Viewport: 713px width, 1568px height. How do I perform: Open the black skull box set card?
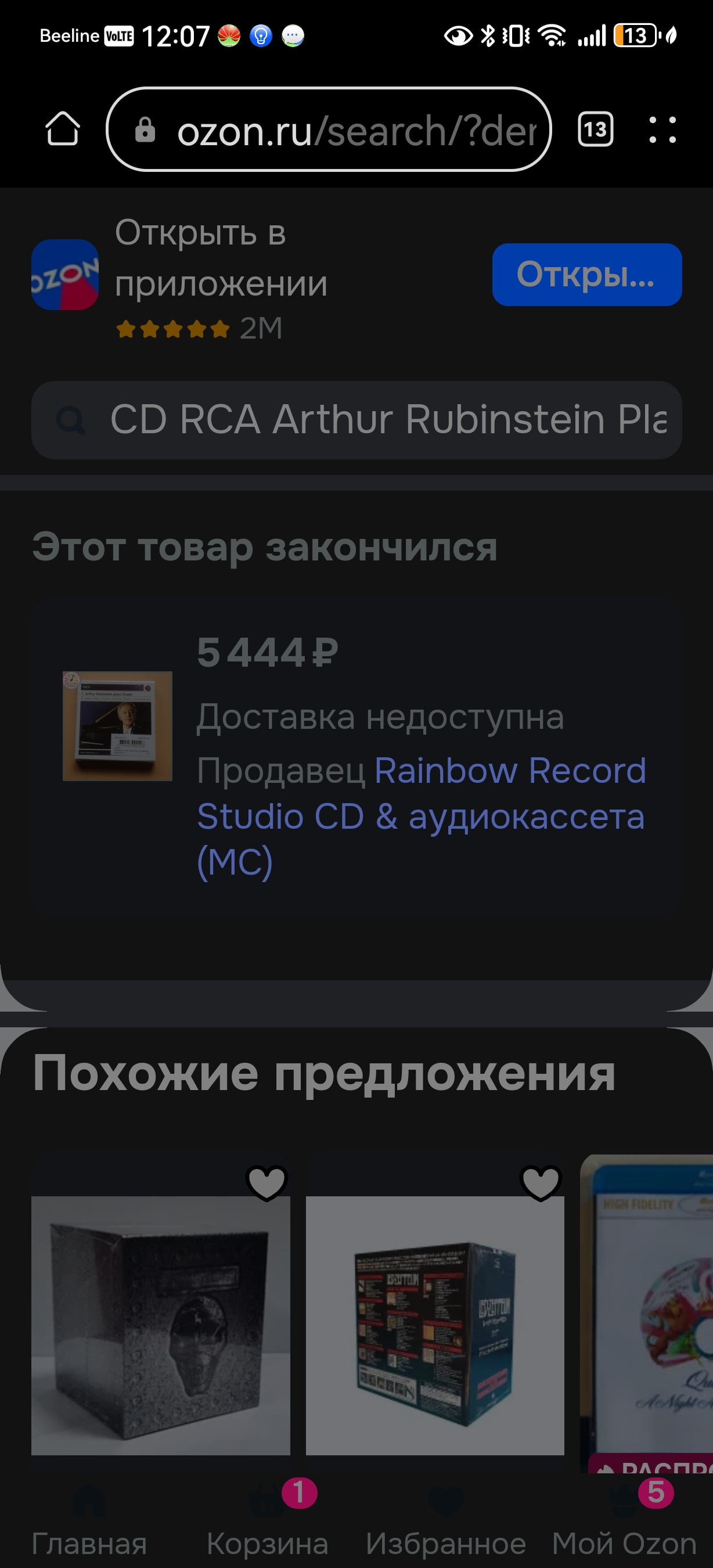tap(161, 1326)
